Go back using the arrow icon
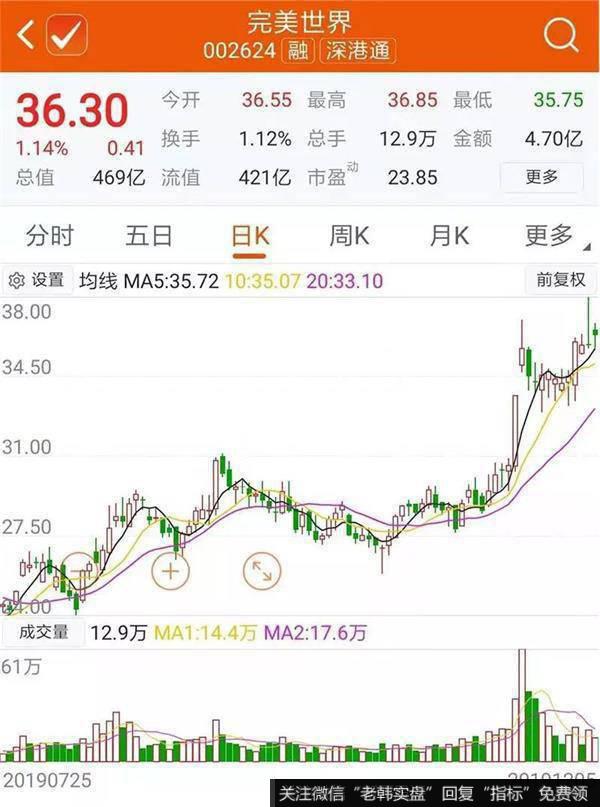Viewport: 600px width, 807px height. [24, 36]
